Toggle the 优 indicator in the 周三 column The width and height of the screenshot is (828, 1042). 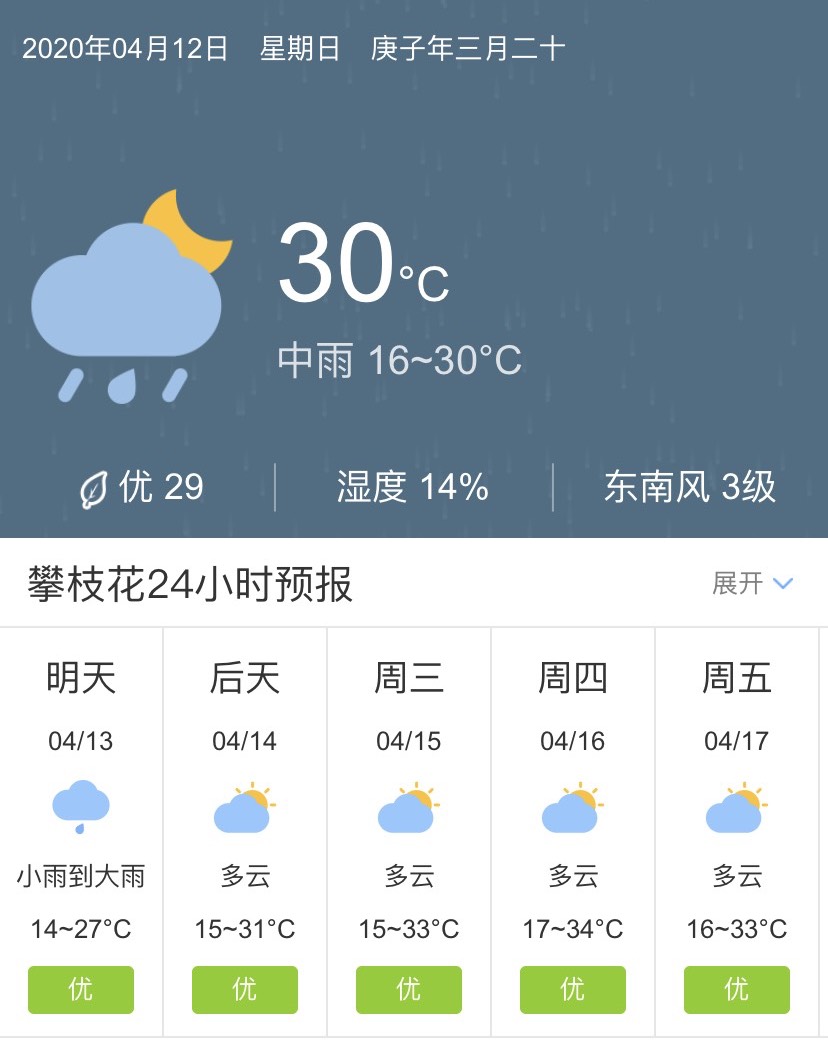pyautogui.click(x=408, y=990)
